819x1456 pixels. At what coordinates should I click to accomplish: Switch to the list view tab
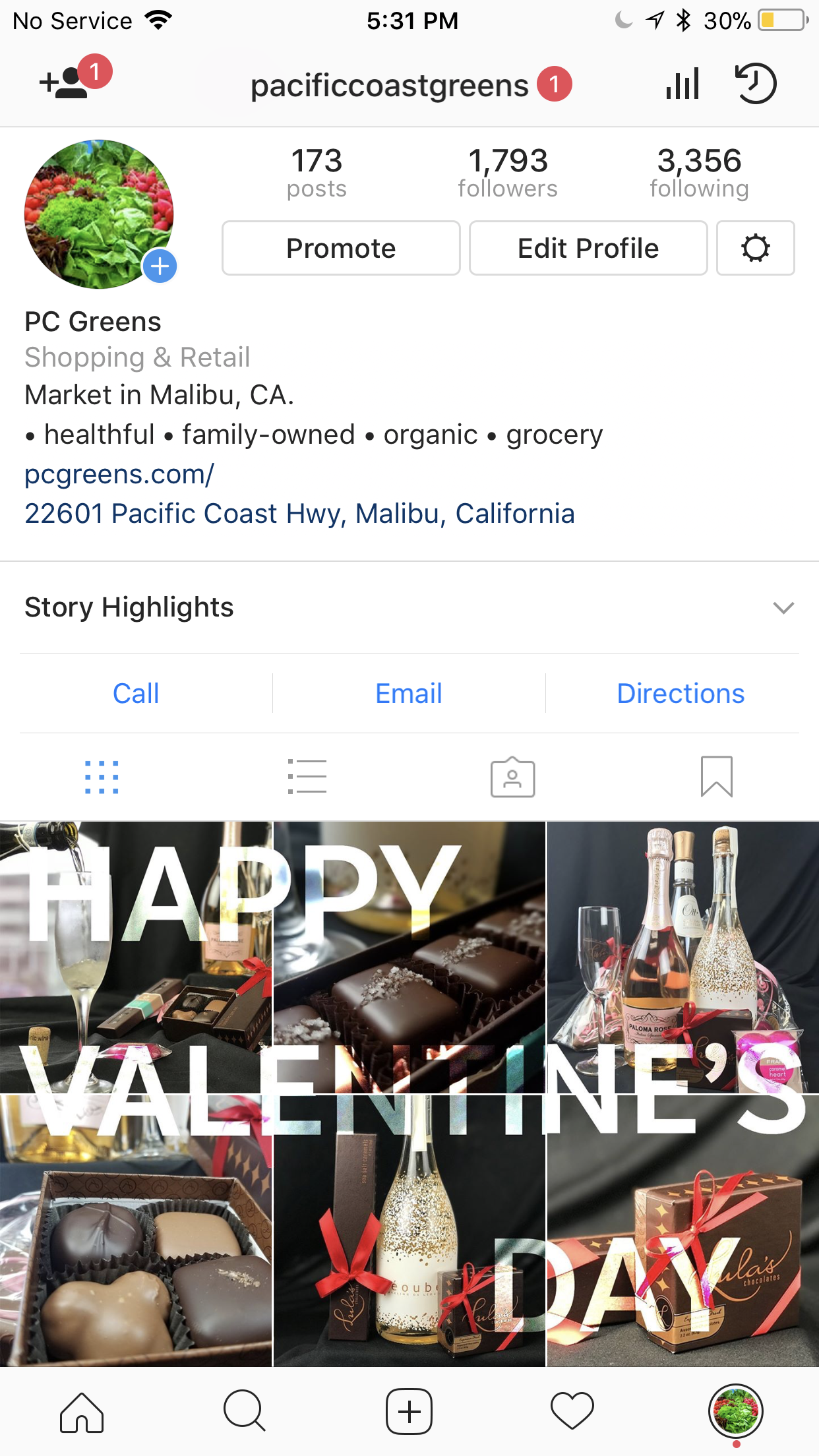[307, 777]
